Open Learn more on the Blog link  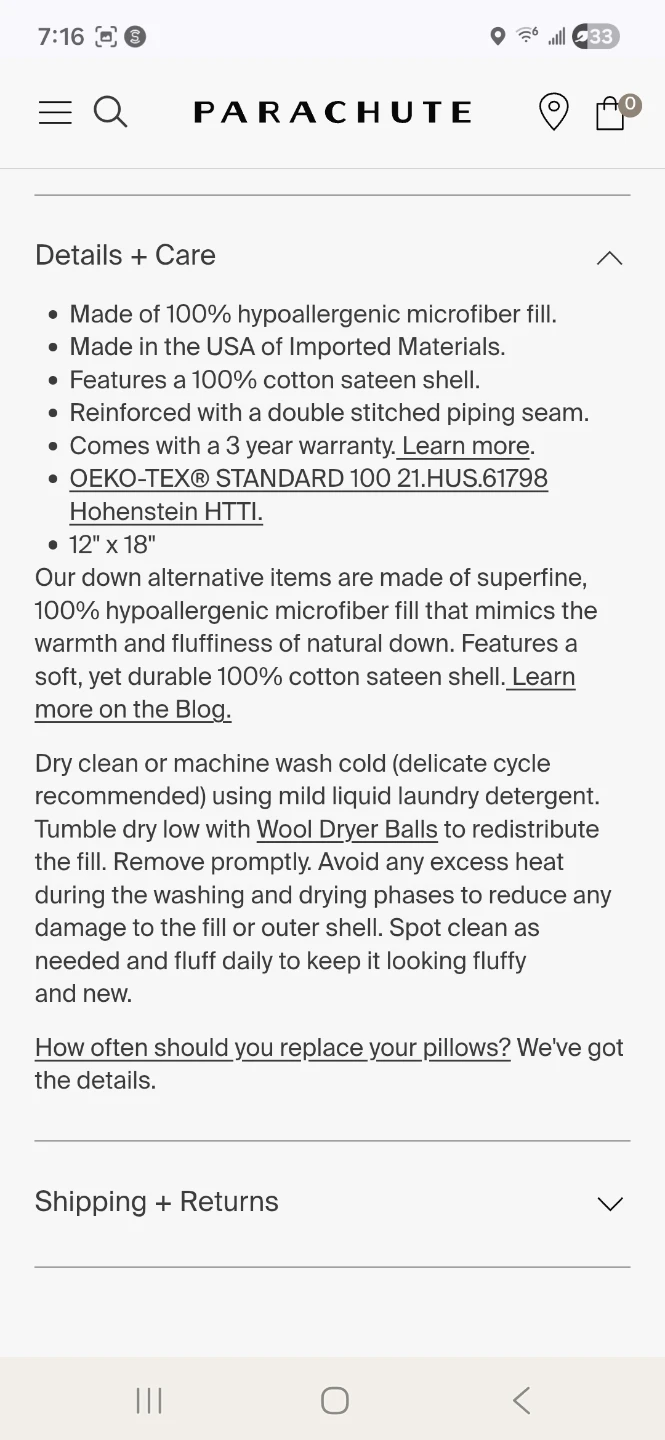(x=305, y=693)
